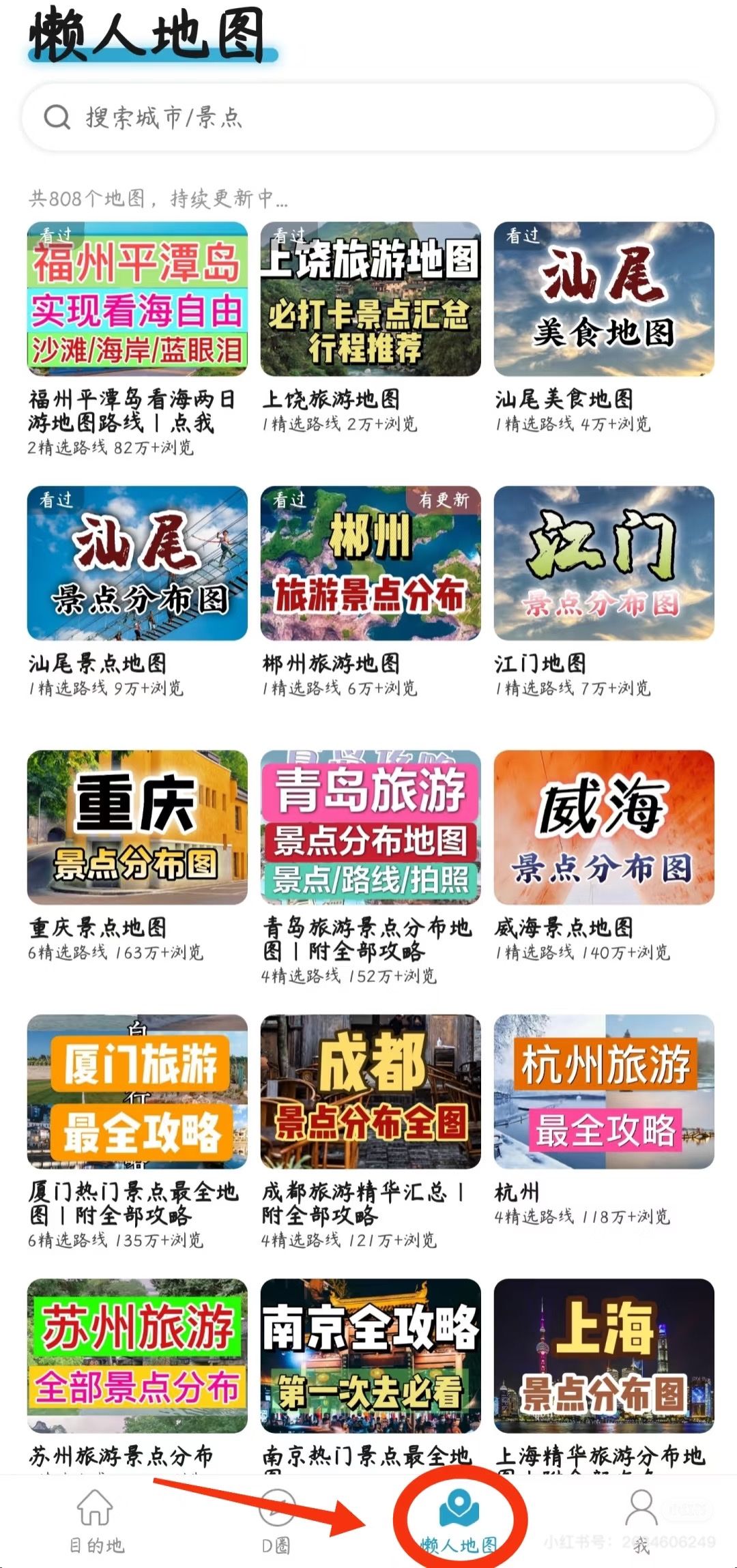View the 重庆景点地图 card

(x=137, y=827)
